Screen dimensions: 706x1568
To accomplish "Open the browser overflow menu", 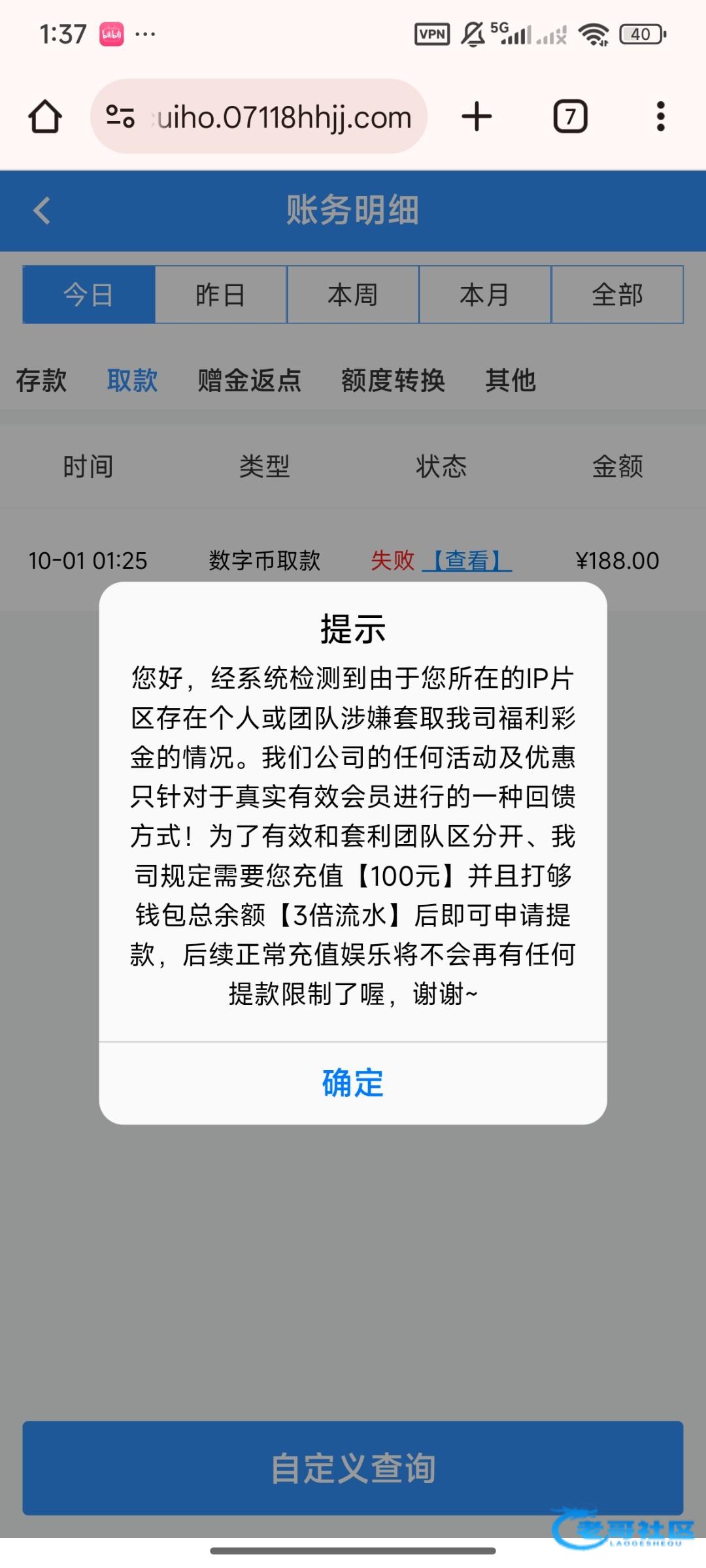I will click(660, 117).
